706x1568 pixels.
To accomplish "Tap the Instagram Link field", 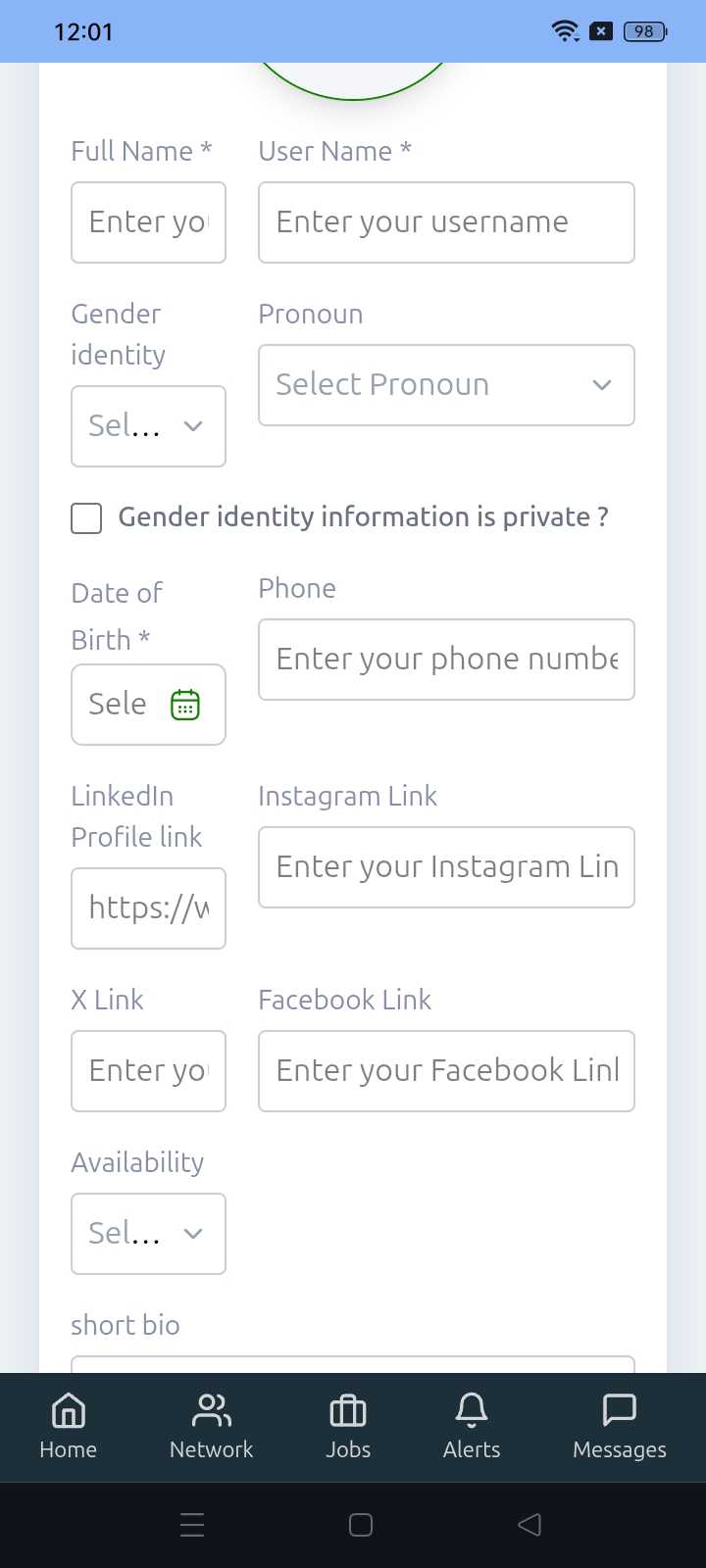I will click(446, 867).
